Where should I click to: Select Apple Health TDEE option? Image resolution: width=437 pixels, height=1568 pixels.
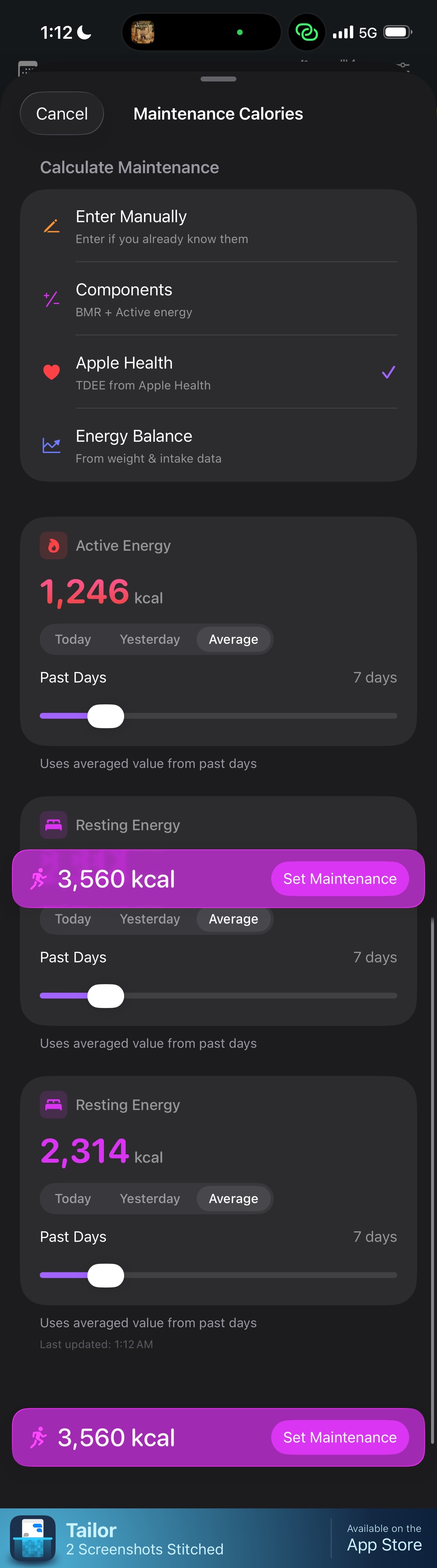click(218, 373)
